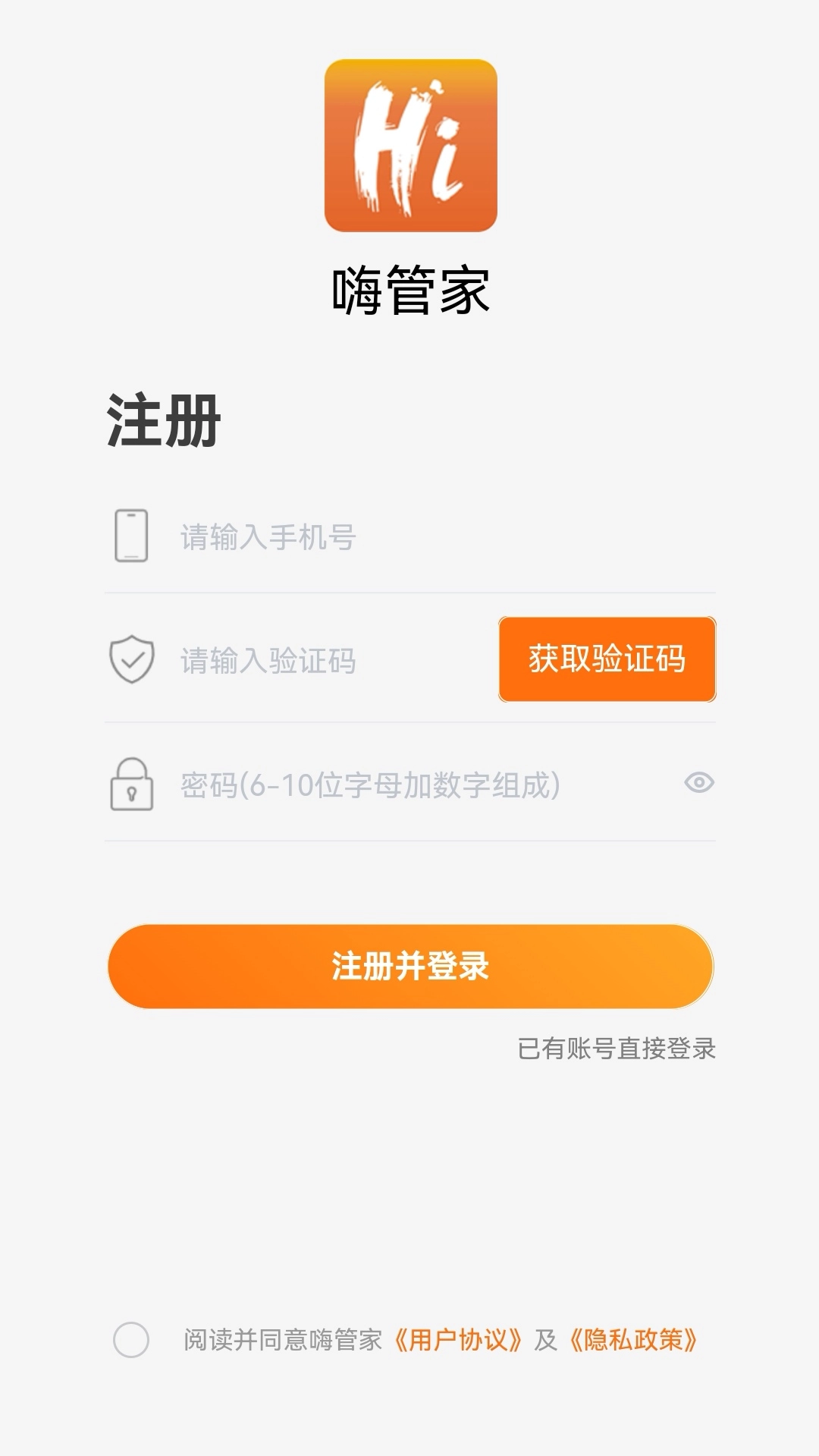
Task: Open the 隐私政策 privacy policy
Action: tap(635, 1338)
